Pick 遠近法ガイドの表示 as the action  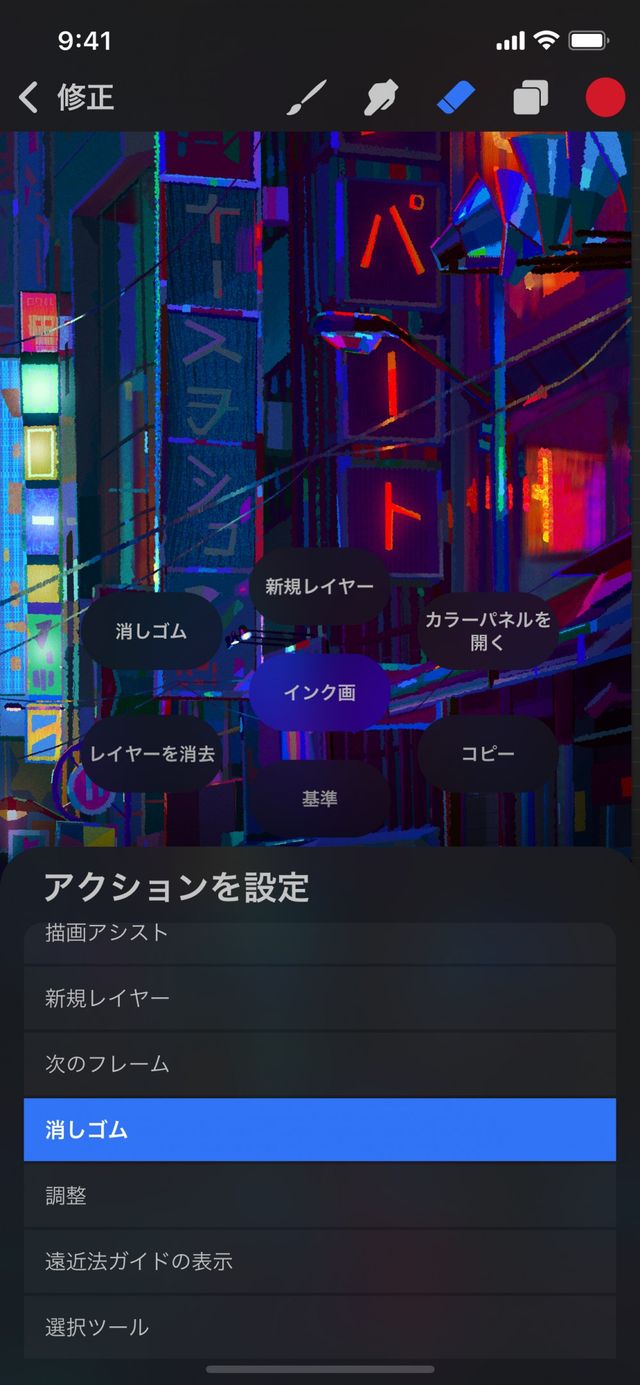point(319,1261)
